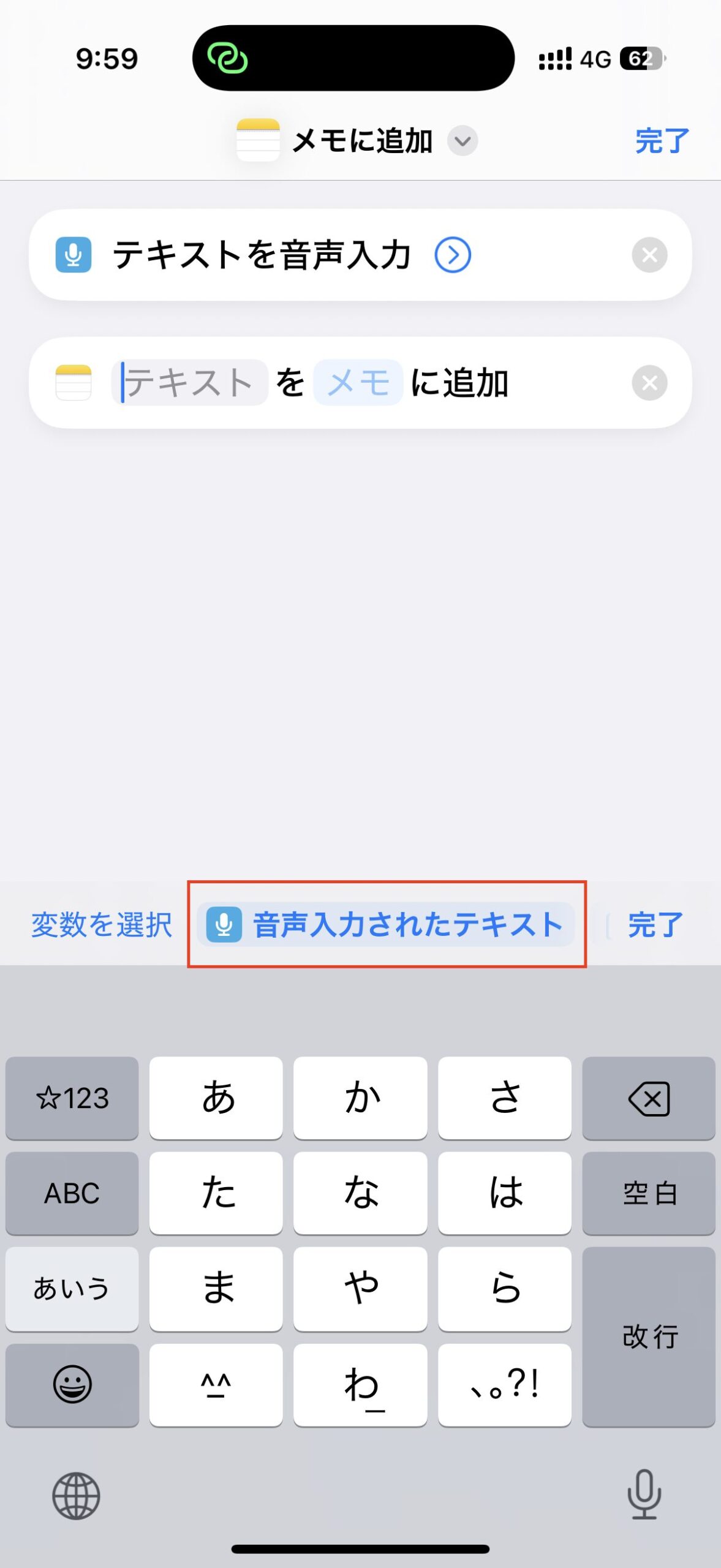Tap 完了 in the top right corner
Viewport: 721px width, 1568px height.
point(662,141)
